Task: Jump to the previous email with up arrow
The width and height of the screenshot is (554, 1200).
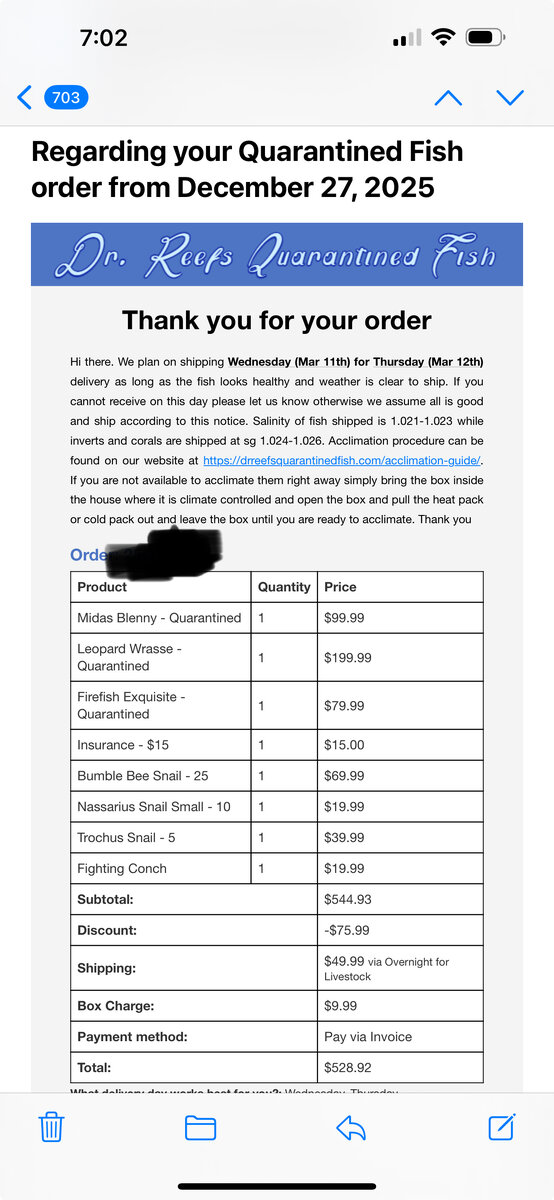Action: click(x=448, y=98)
